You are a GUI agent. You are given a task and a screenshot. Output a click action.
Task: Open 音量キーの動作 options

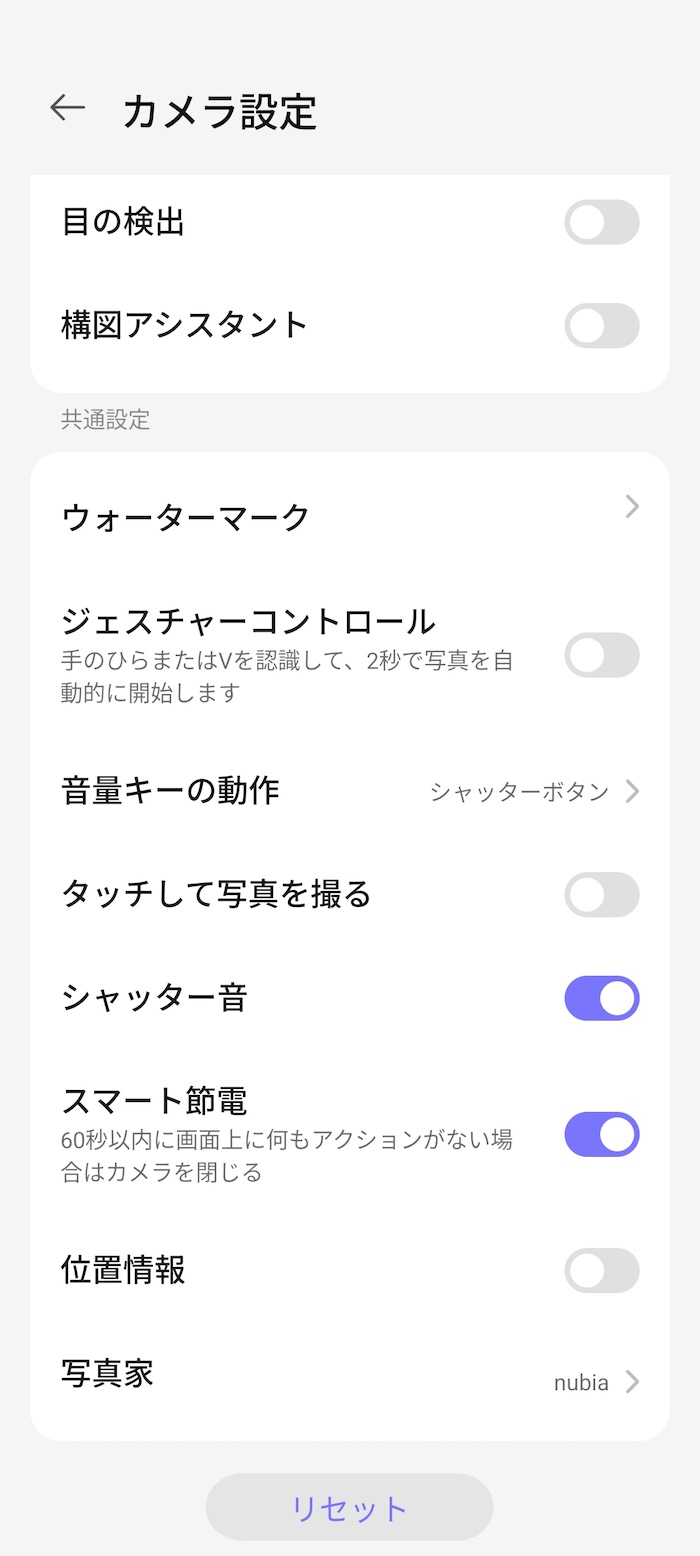350,791
